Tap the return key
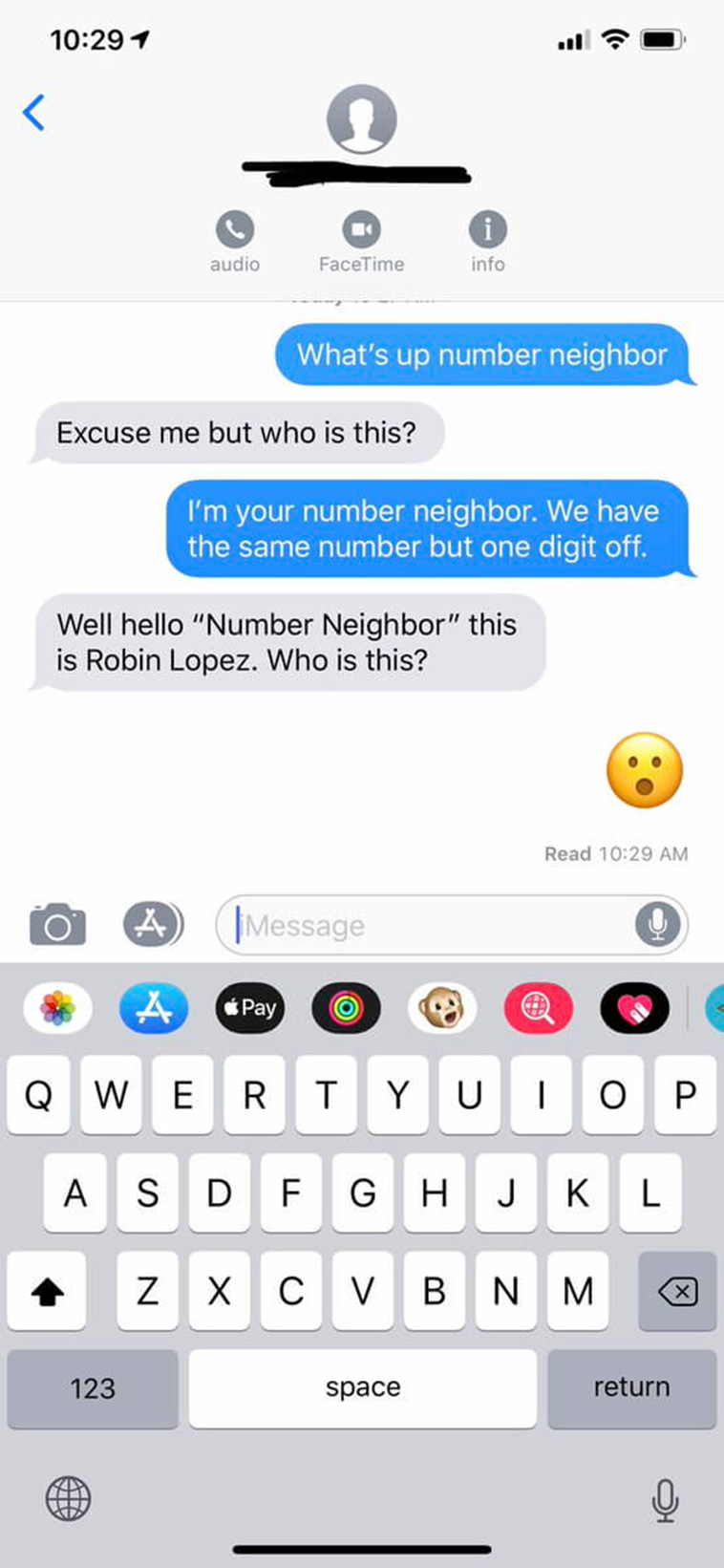Image resolution: width=724 pixels, height=1568 pixels. coord(631,1388)
